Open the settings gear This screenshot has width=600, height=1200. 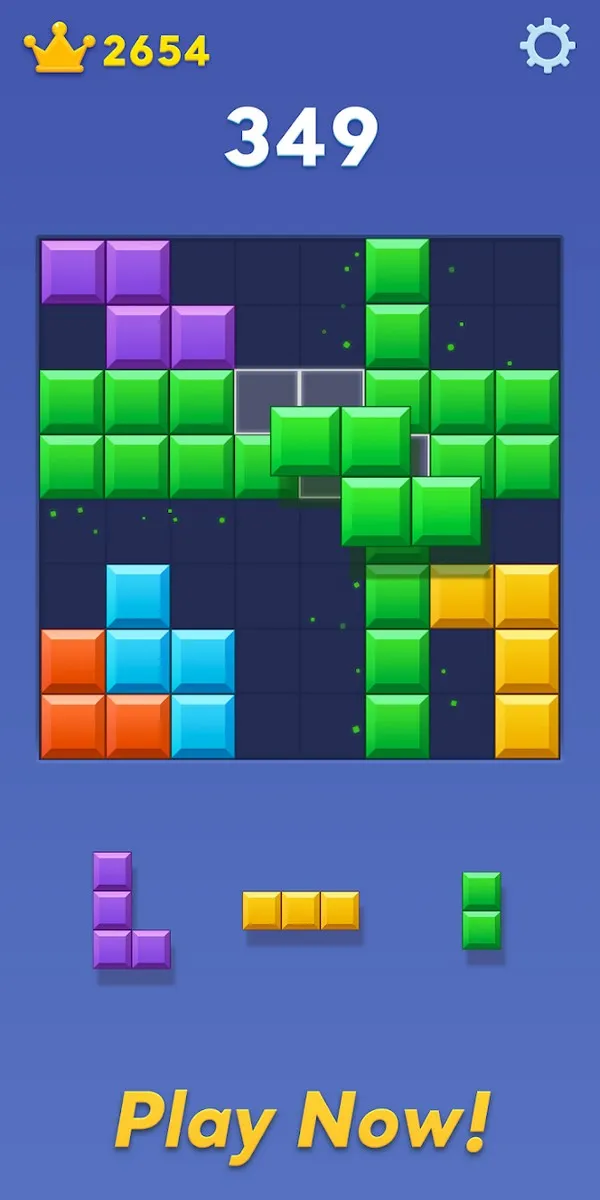point(547,46)
